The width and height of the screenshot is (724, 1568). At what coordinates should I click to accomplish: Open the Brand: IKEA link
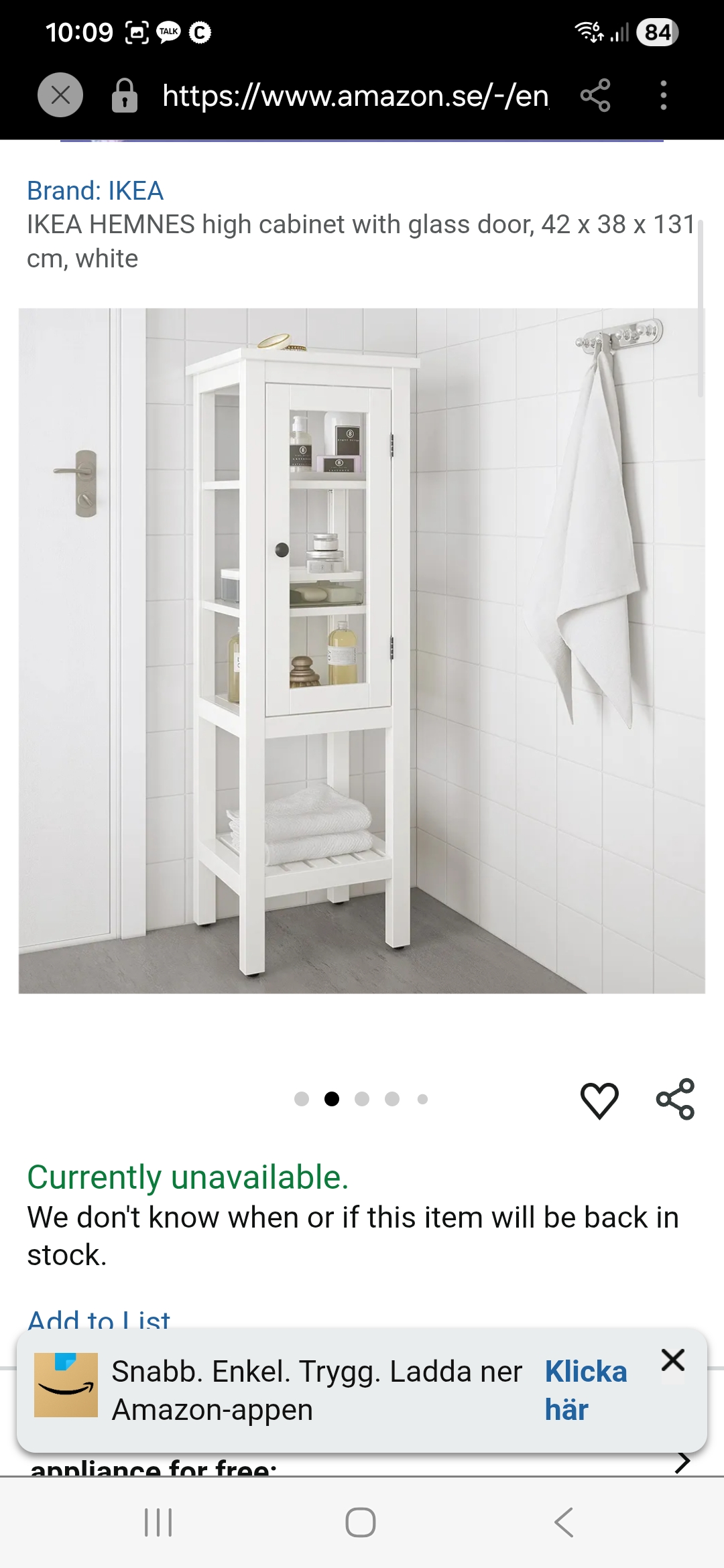click(x=95, y=191)
